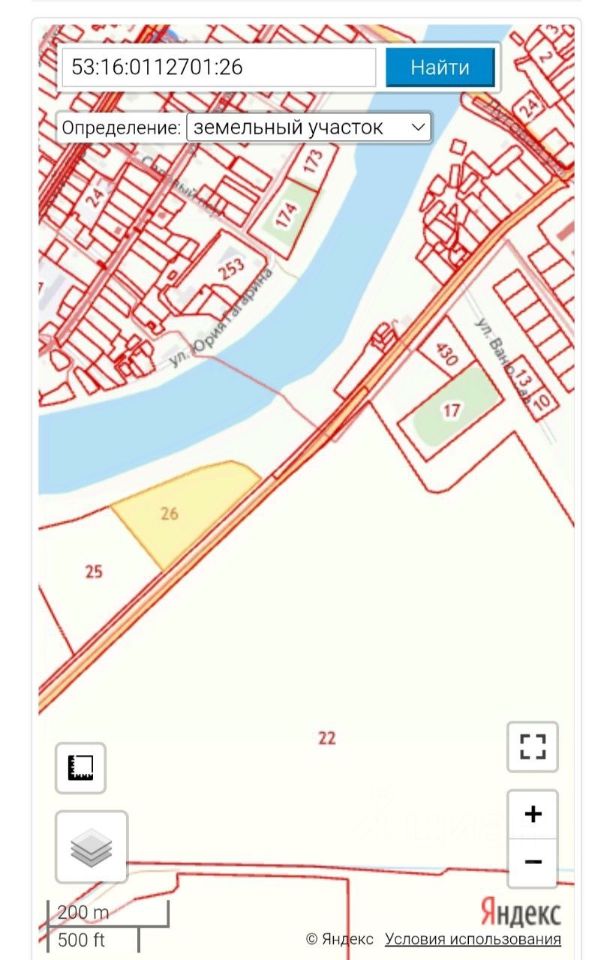Zoom out with the minus button
613x960 pixels.
pyautogui.click(x=533, y=862)
